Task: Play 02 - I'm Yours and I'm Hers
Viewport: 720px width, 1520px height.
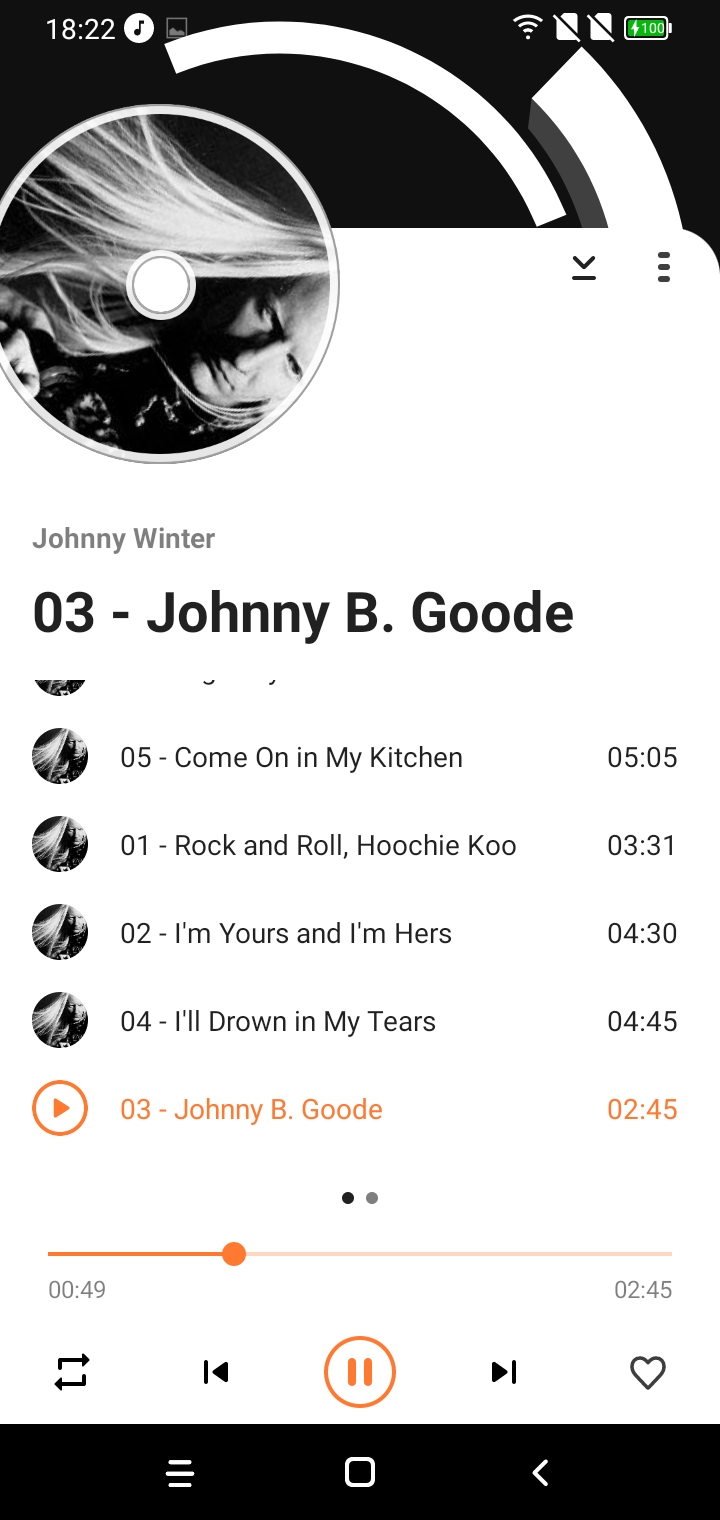Action: click(x=360, y=933)
